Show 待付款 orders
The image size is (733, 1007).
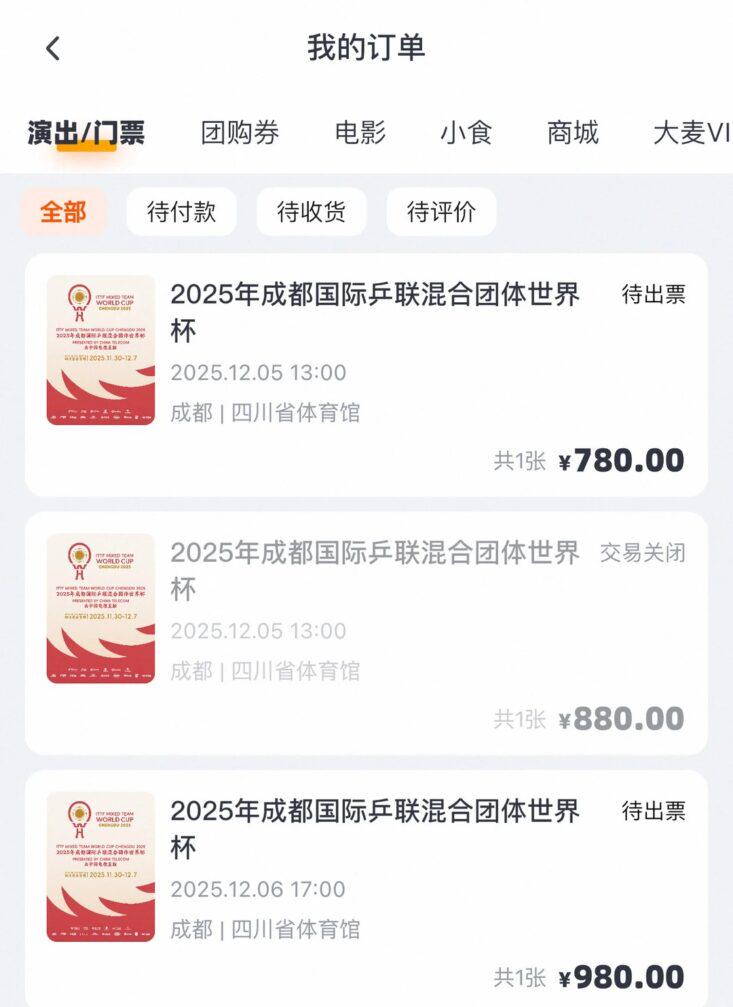tap(181, 212)
